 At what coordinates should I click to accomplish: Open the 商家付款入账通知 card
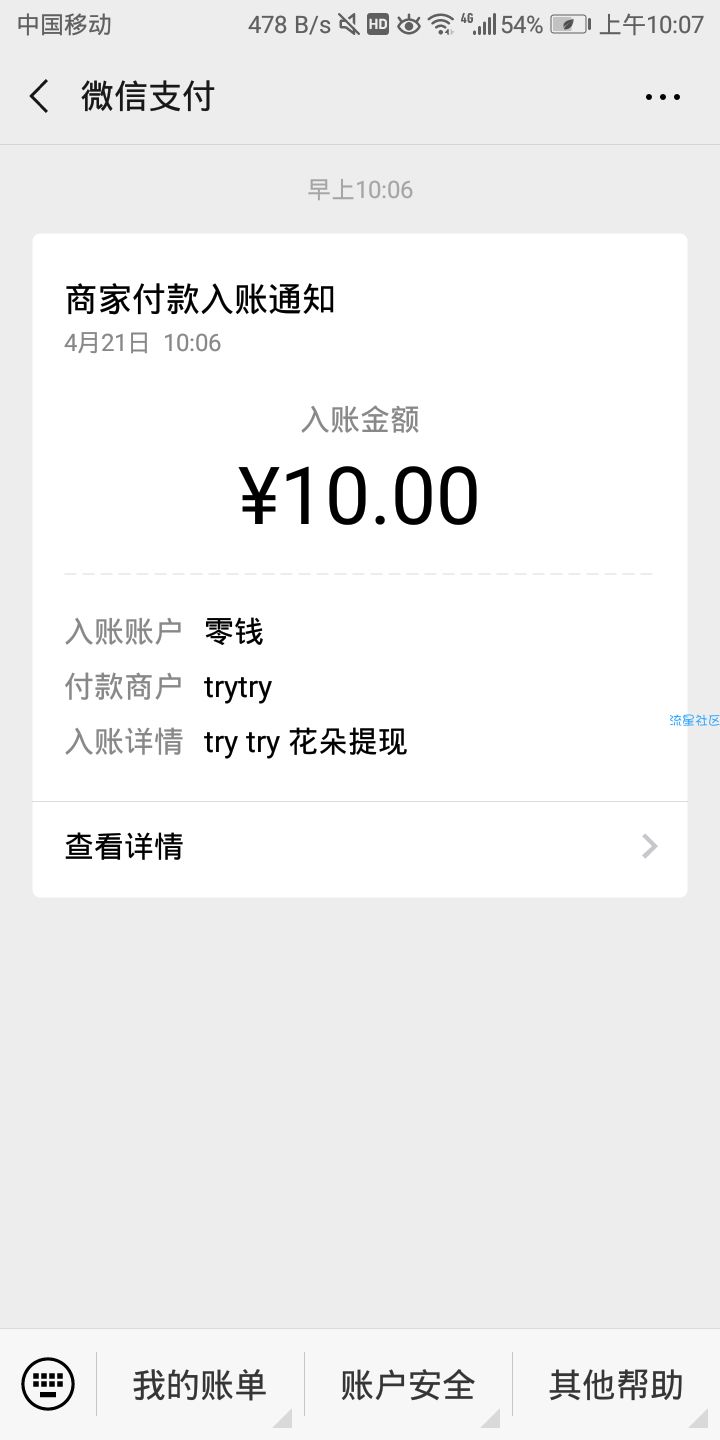(x=360, y=565)
